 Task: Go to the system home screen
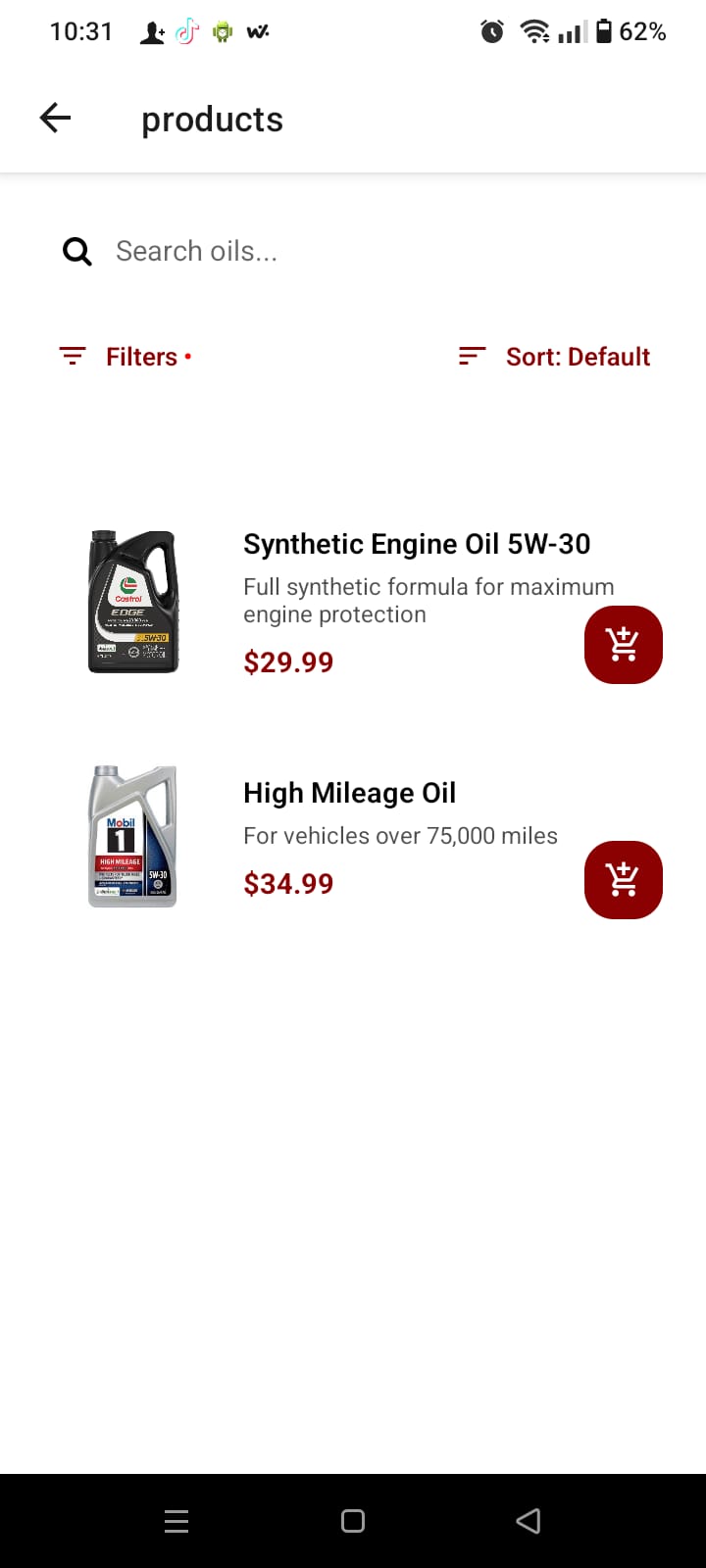tap(353, 1521)
